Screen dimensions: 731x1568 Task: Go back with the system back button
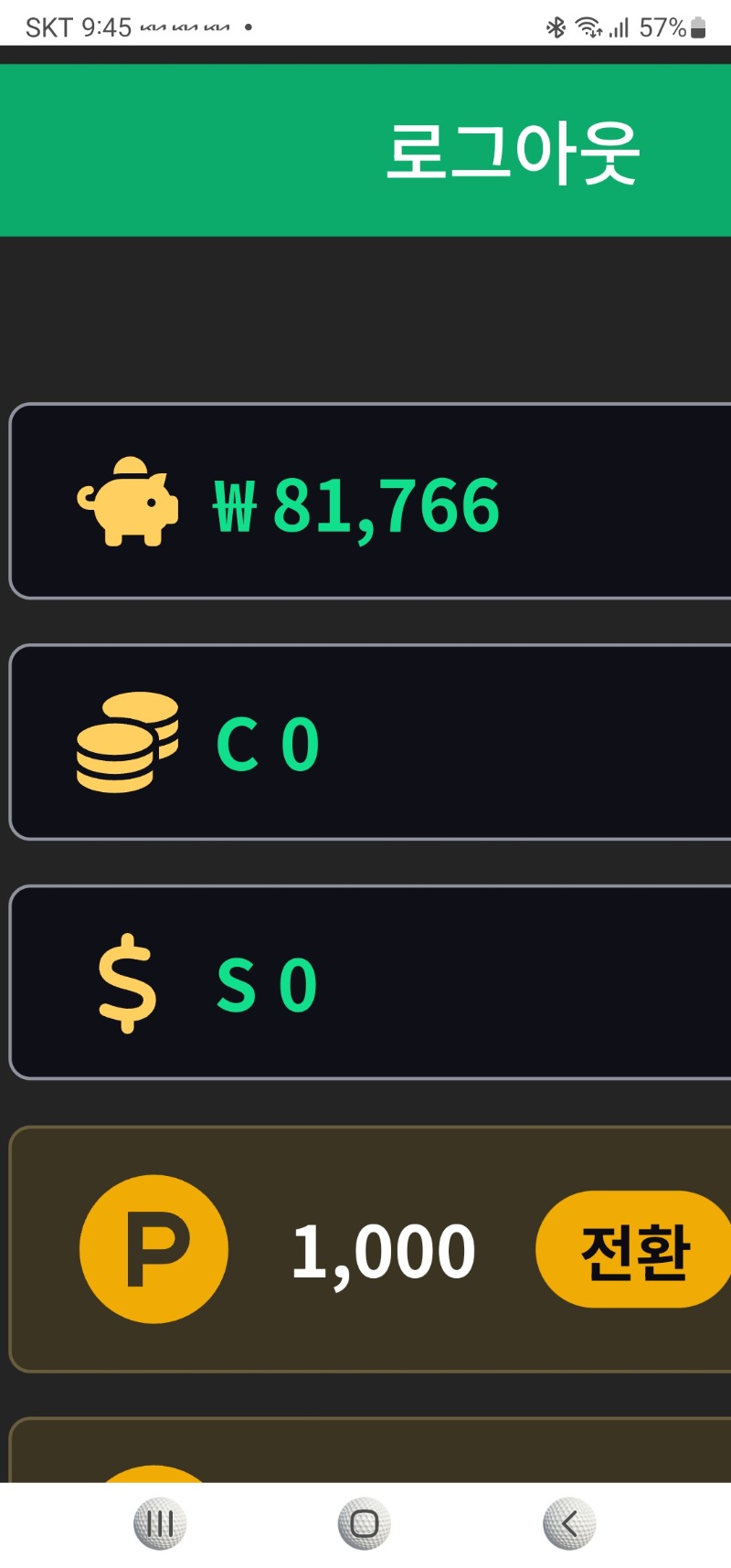[x=568, y=1523]
